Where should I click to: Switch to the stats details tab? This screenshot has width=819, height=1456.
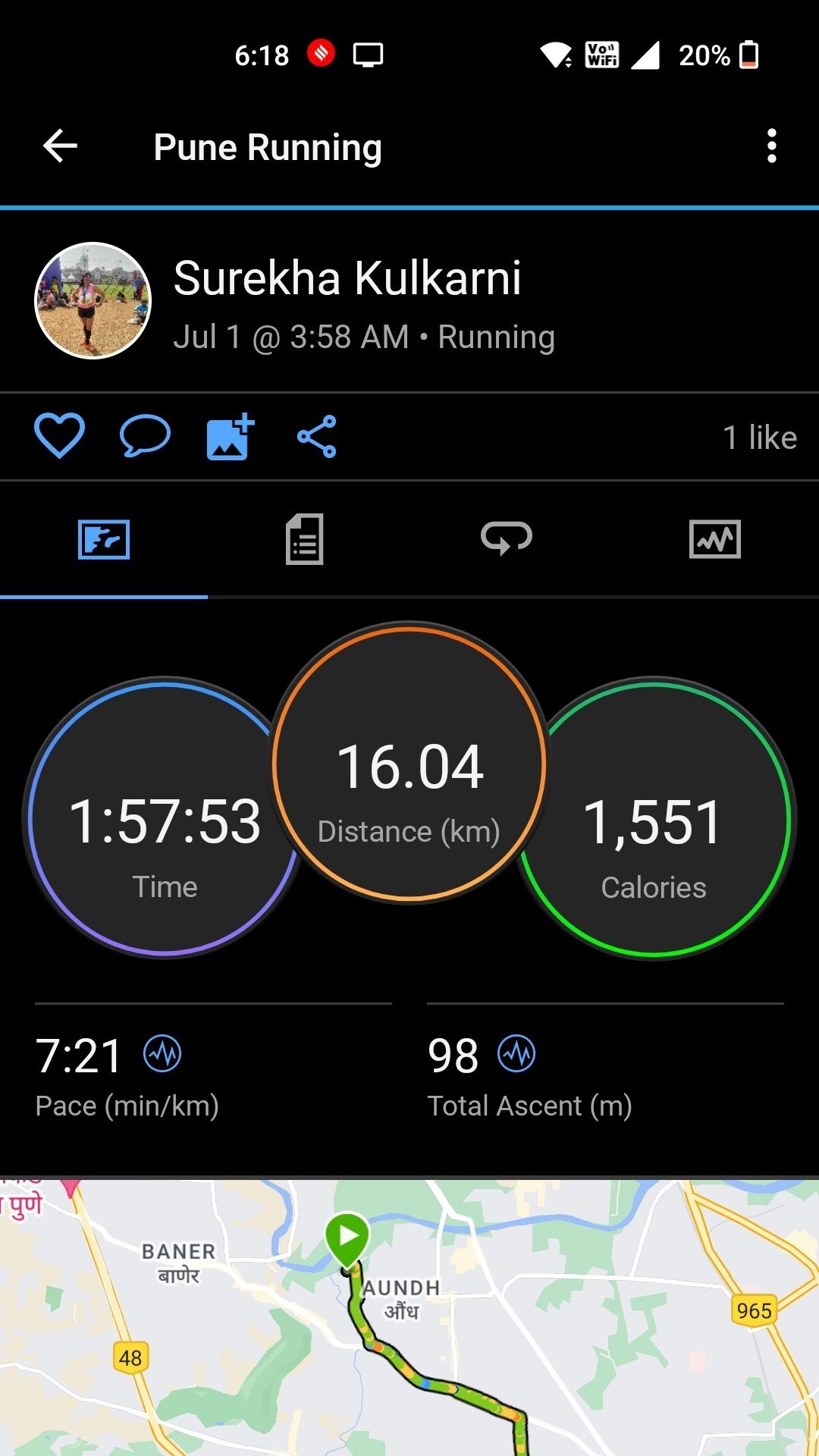(305, 539)
